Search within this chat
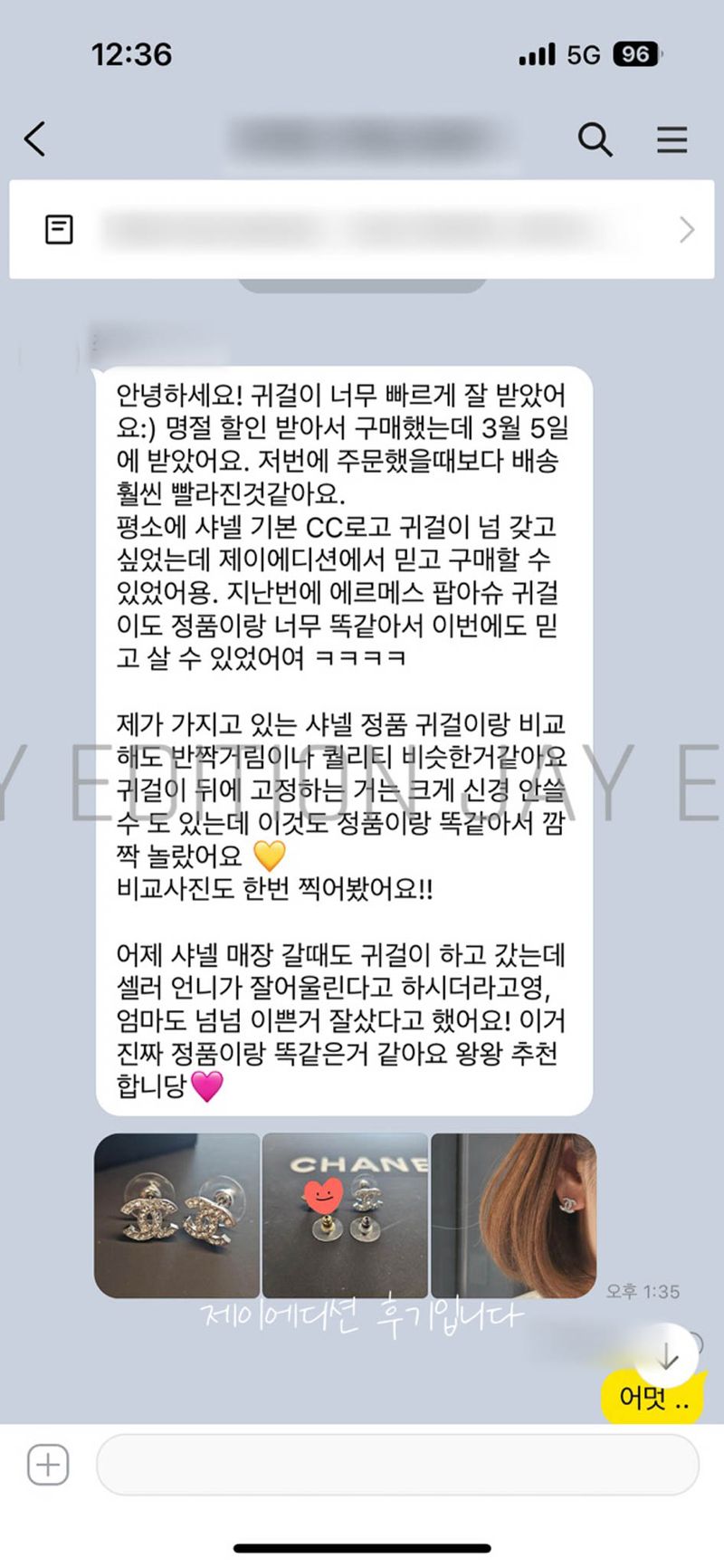The image size is (724, 1568). click(595, 139)
